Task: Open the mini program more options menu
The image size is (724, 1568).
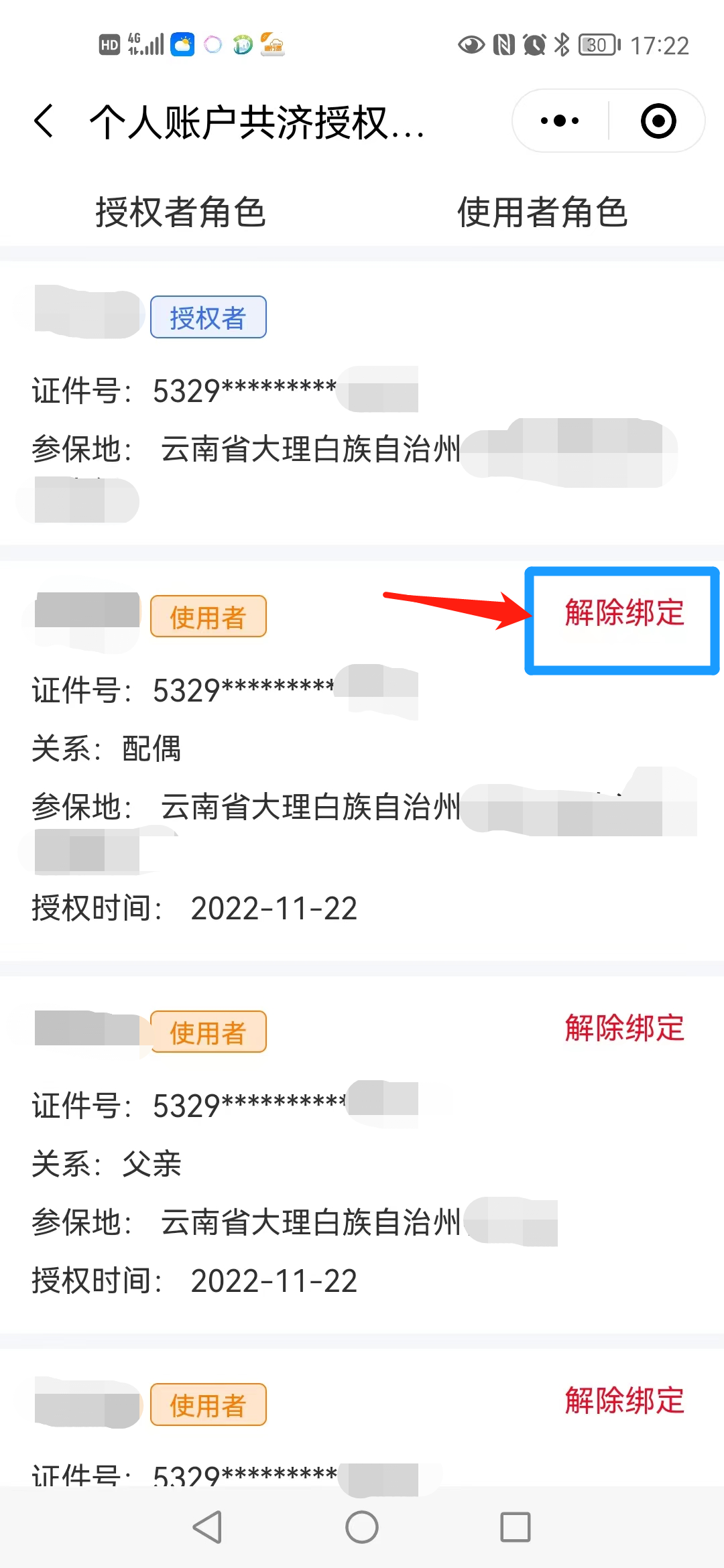Action: click(560, 121)
